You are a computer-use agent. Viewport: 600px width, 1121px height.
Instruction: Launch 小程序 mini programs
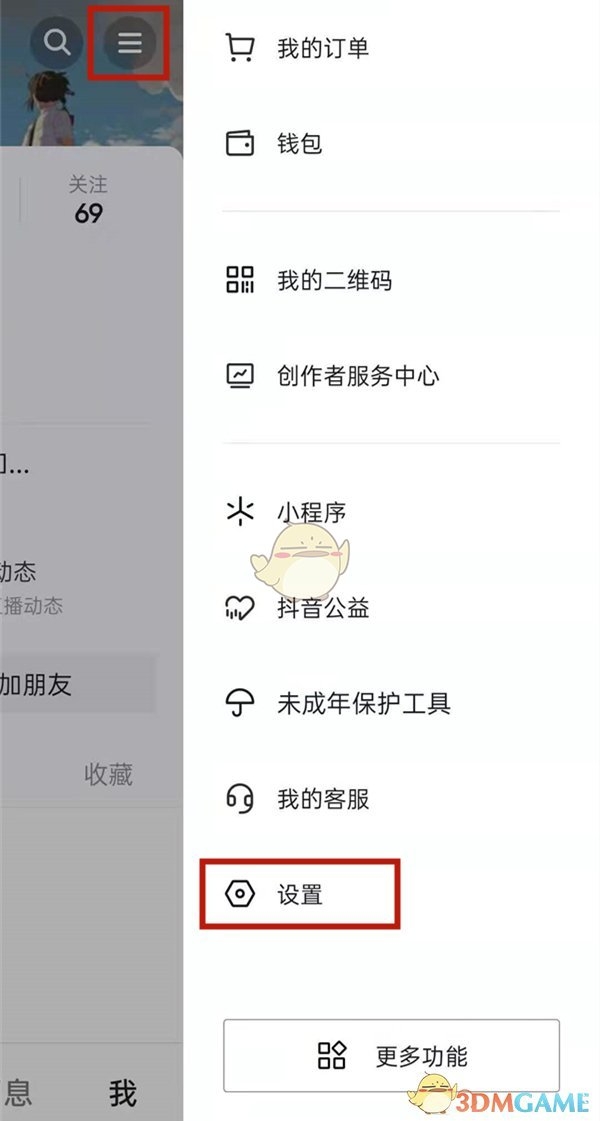[311, 513]
